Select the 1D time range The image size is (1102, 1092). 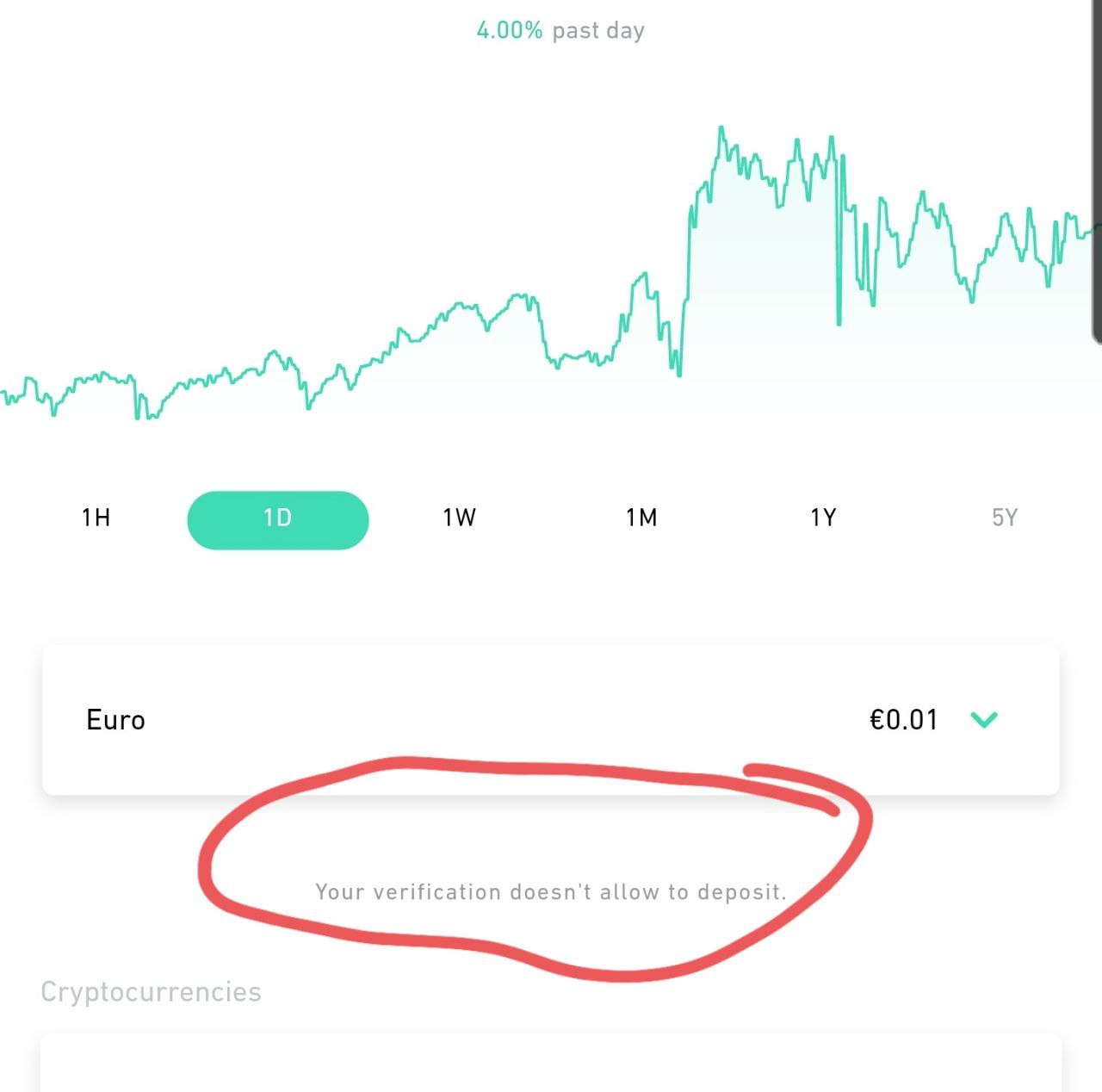[277, 519]
